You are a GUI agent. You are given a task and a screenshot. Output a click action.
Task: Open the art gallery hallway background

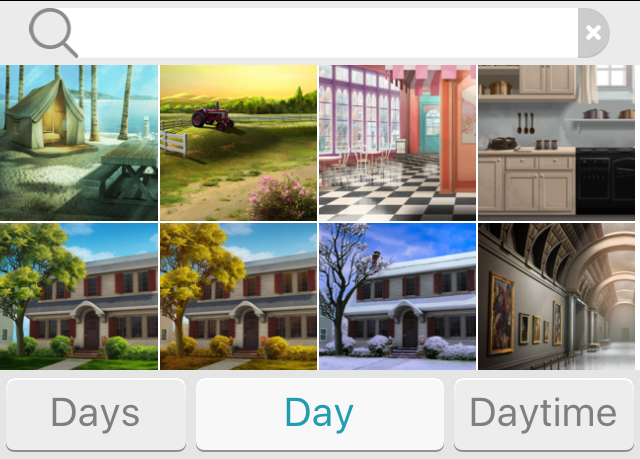pos(558,296)
